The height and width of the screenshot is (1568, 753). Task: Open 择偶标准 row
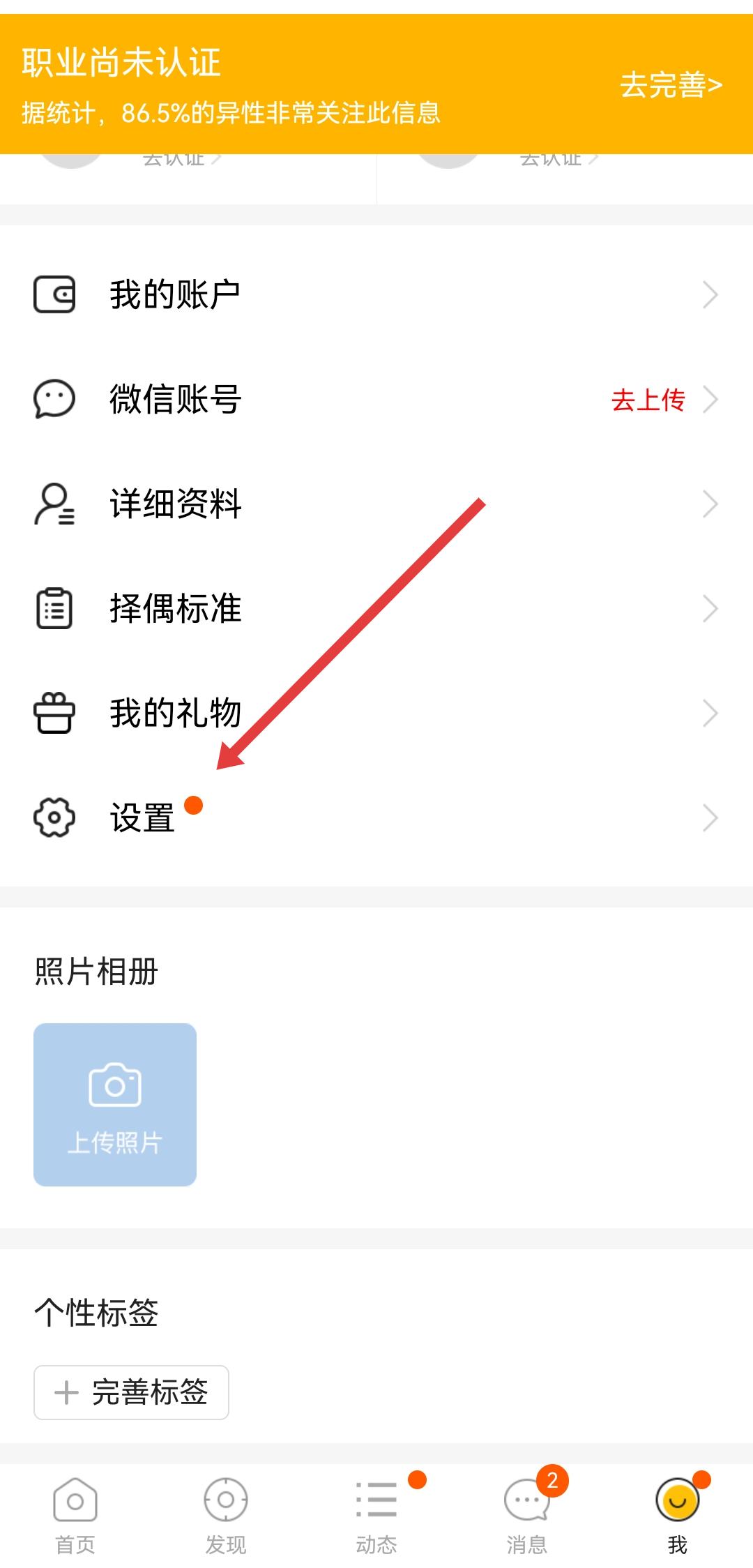pyautogui.click(x=376, y=608)
